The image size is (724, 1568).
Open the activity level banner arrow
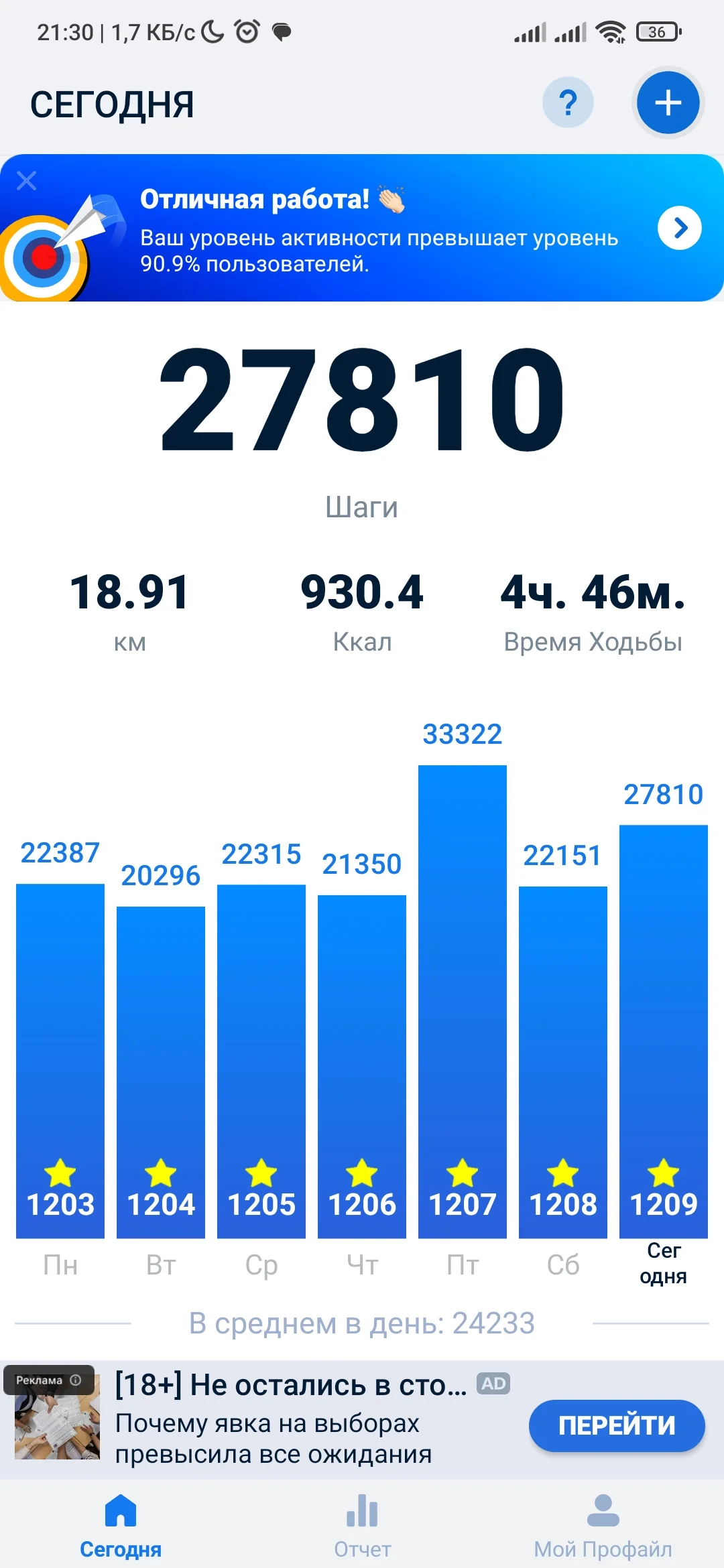679,228
